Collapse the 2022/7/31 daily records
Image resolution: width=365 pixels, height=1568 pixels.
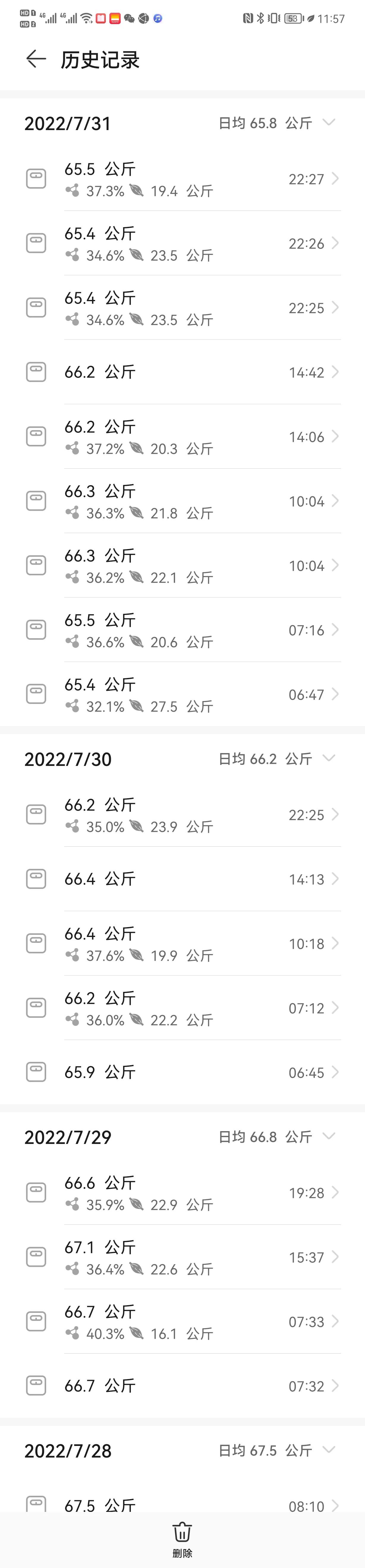click(329, 122)
